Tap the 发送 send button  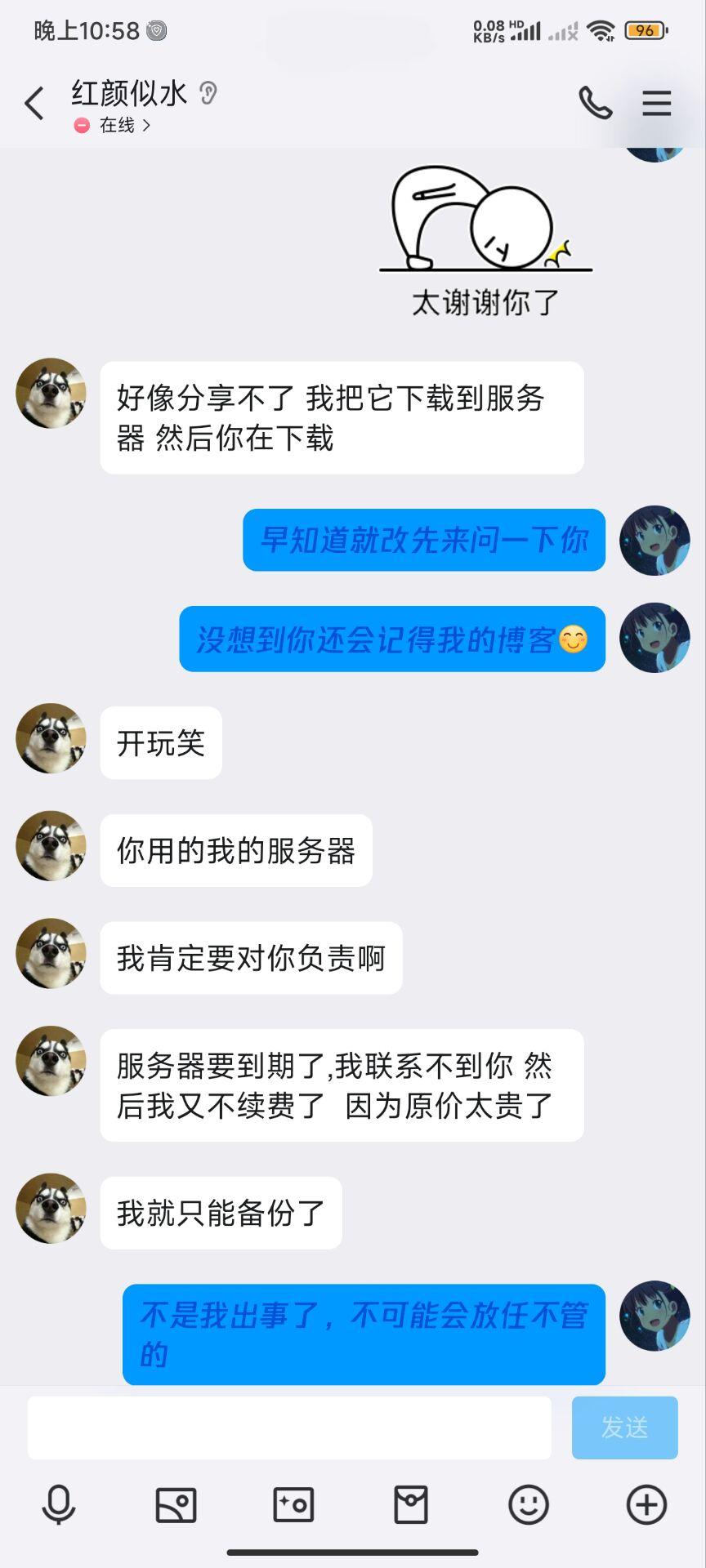(624, 1427)
